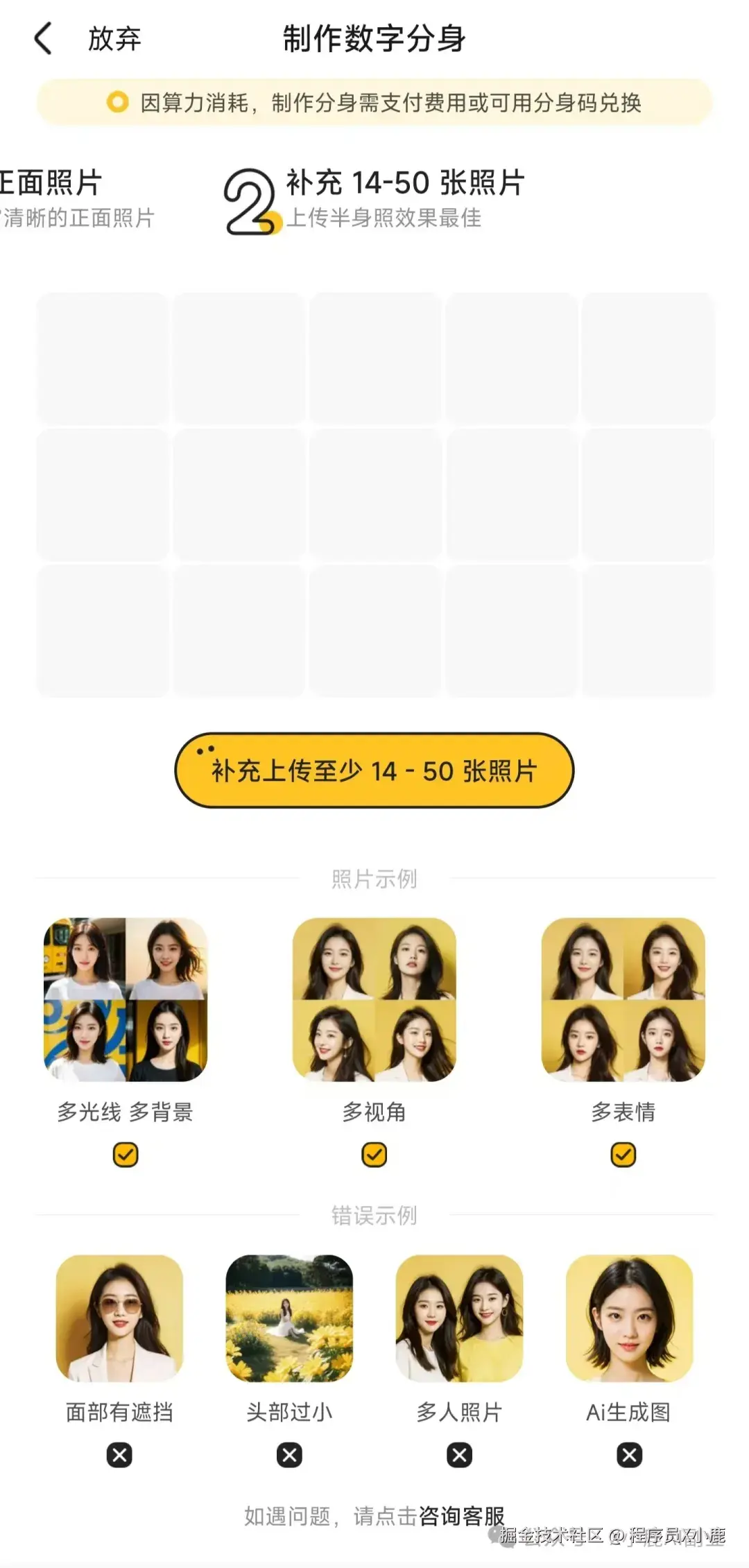The width and height of the screenshot is (749, 1568).
Task: Click the X mark under 面部有遮挡 example
Action: 119,1454
